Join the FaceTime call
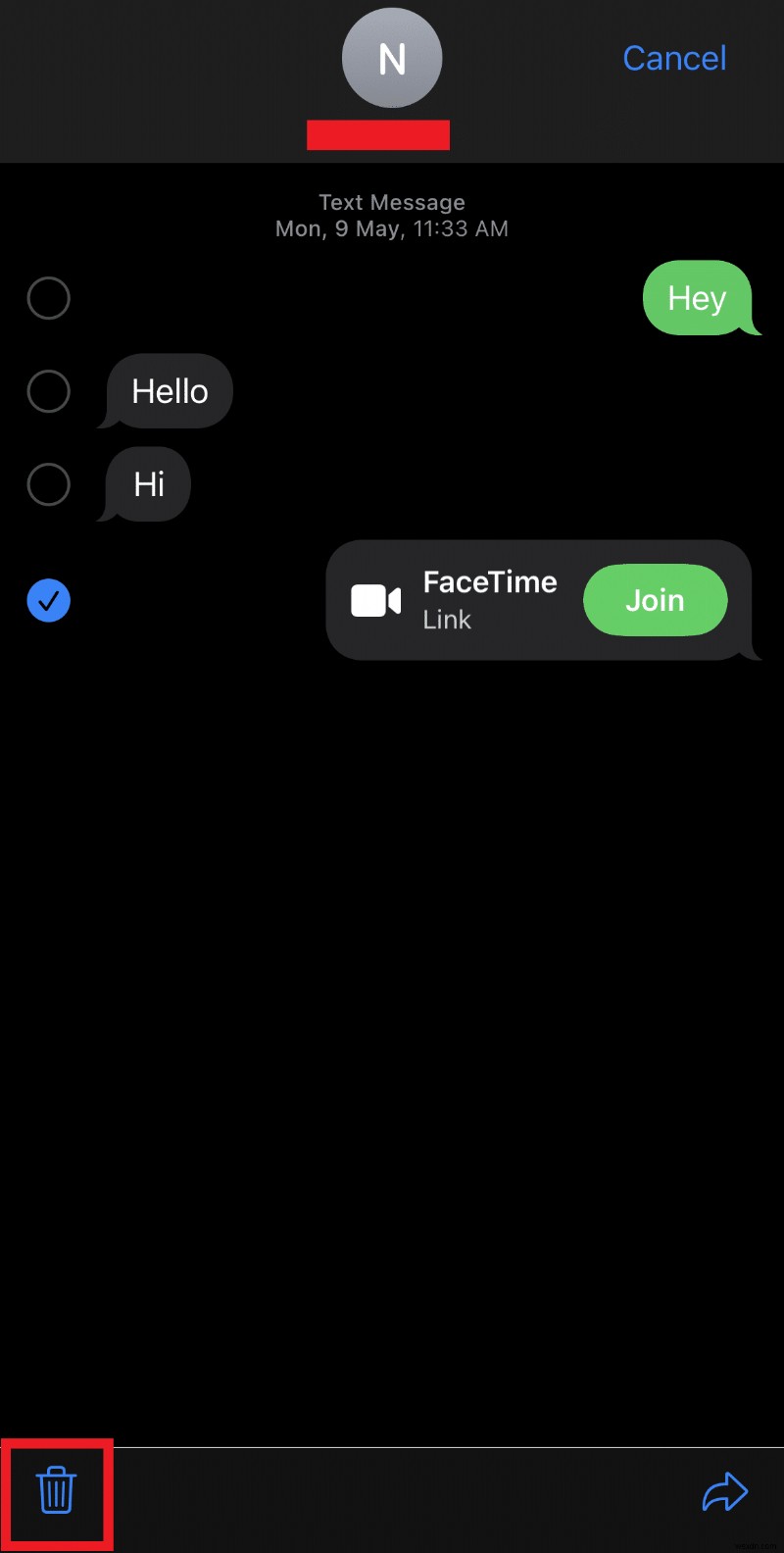The width and height of the screenshot is (784, 1553). [655, 600]
